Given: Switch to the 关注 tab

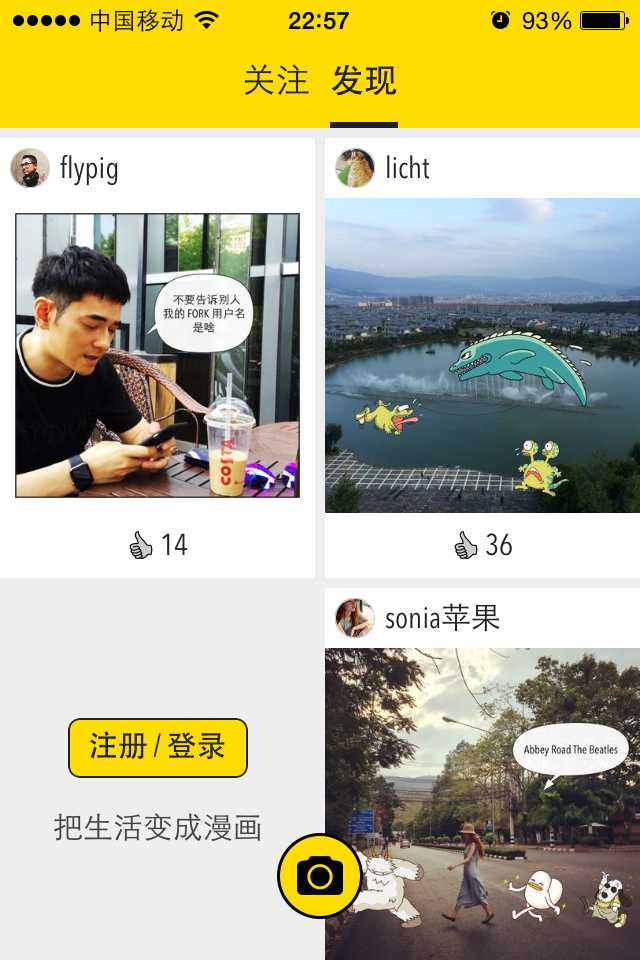Looking at the screenshot, I should 276,82.
